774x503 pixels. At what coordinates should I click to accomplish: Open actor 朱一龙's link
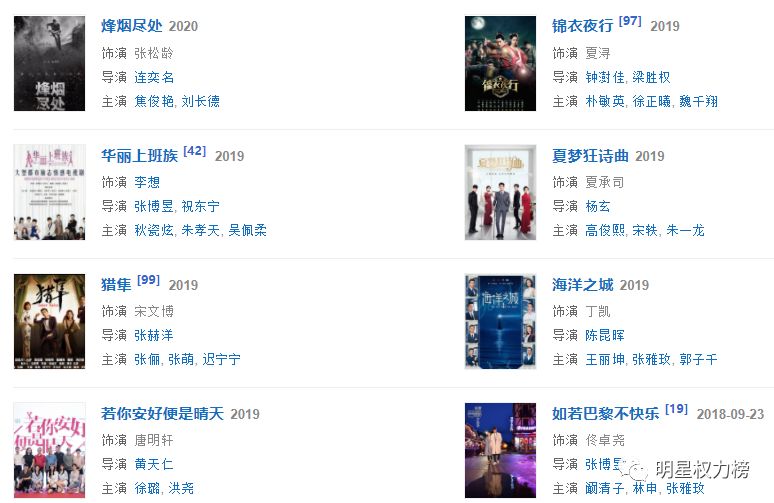pyautogui.click(x=685, y=230)
